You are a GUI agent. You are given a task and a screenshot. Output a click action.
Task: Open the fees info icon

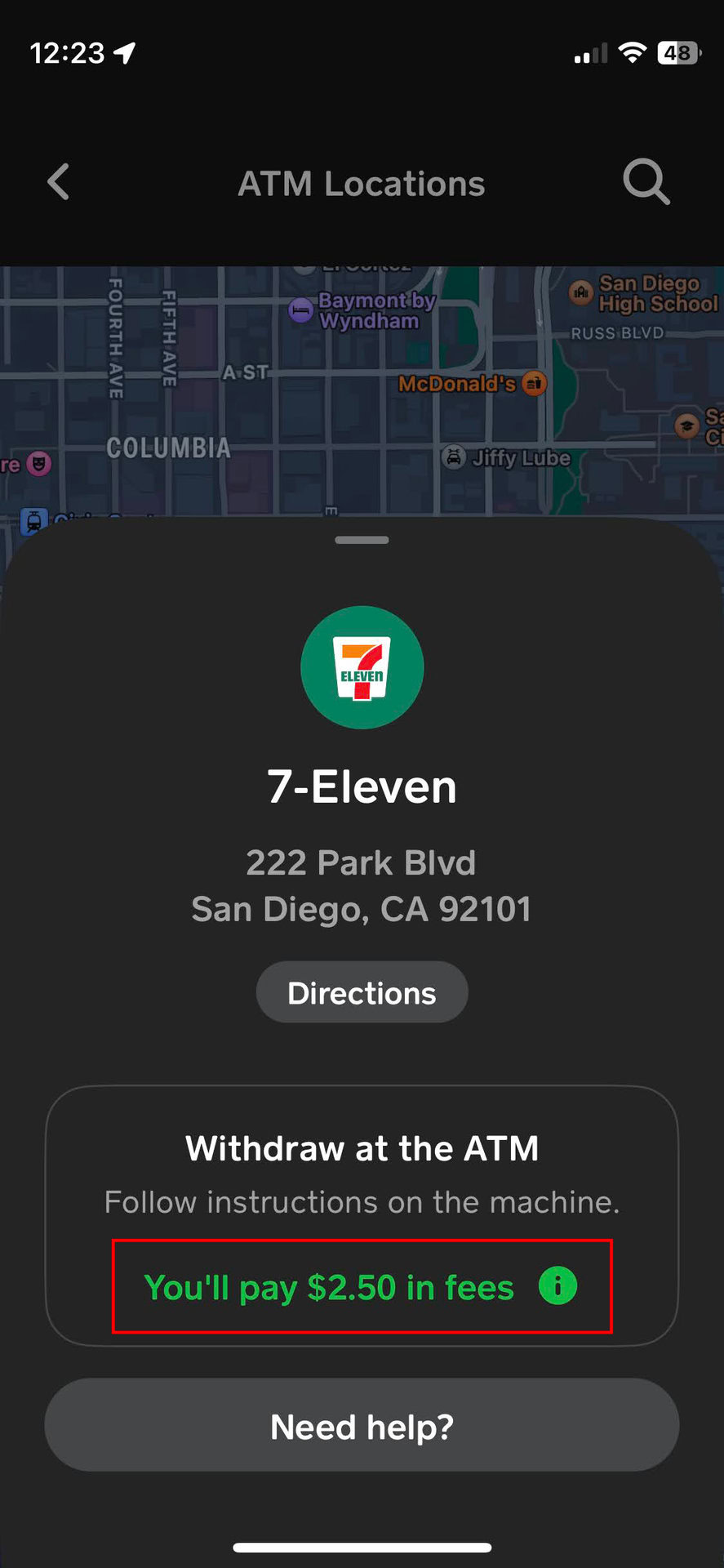click(557, 1286)
